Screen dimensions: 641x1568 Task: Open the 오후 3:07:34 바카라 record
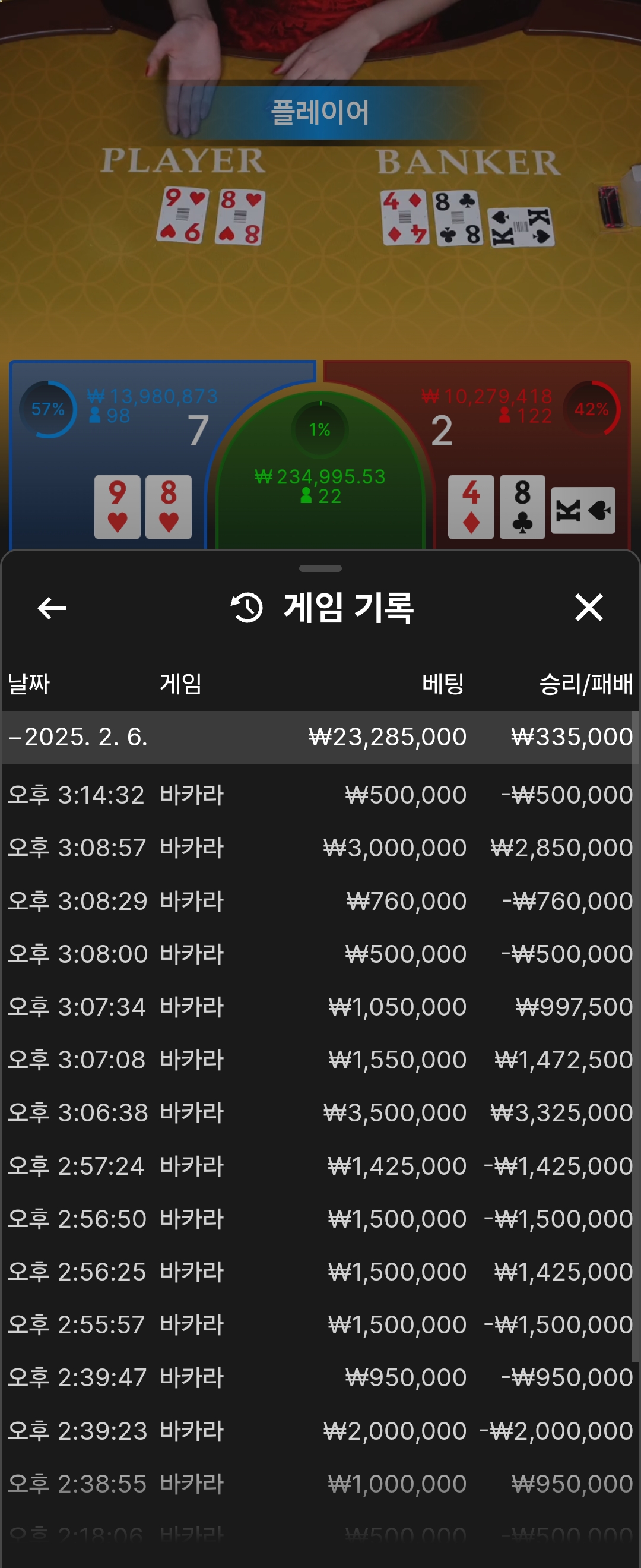pos(320,1007)
